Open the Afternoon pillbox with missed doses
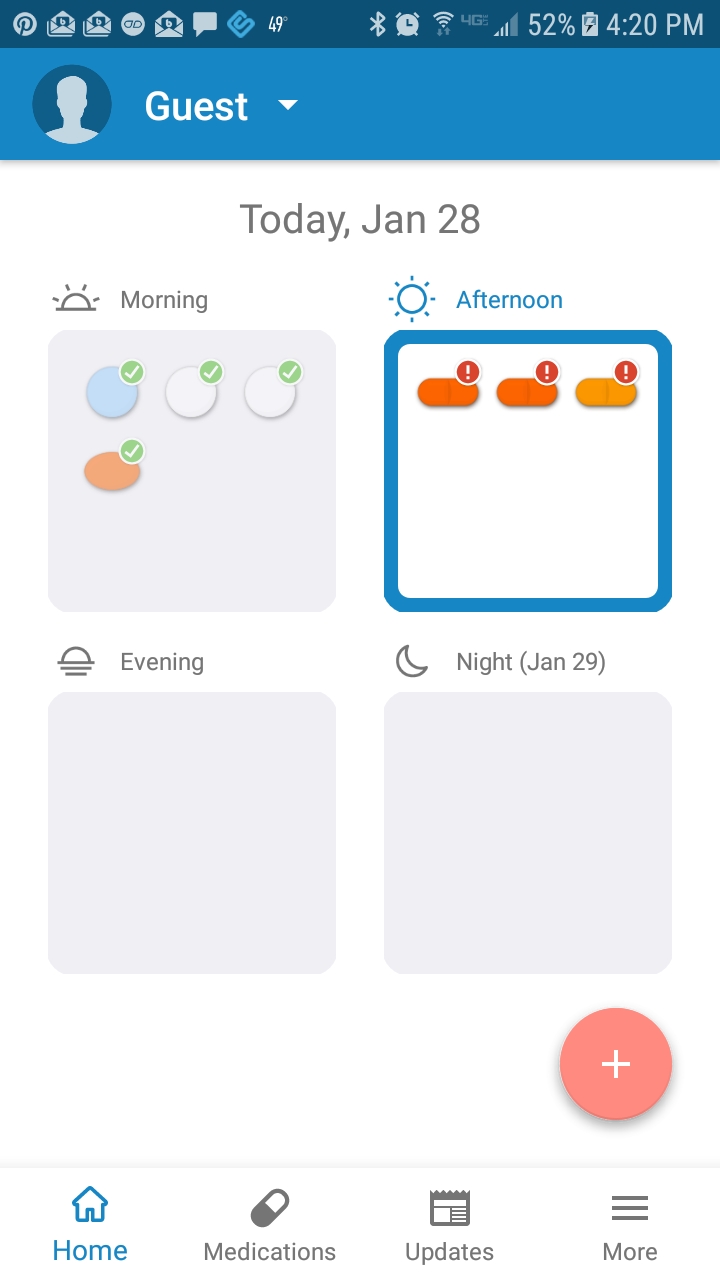Image resolution: width=720 pixels, height=1280 pixels. pyautogui.click(x=528, y=471)
